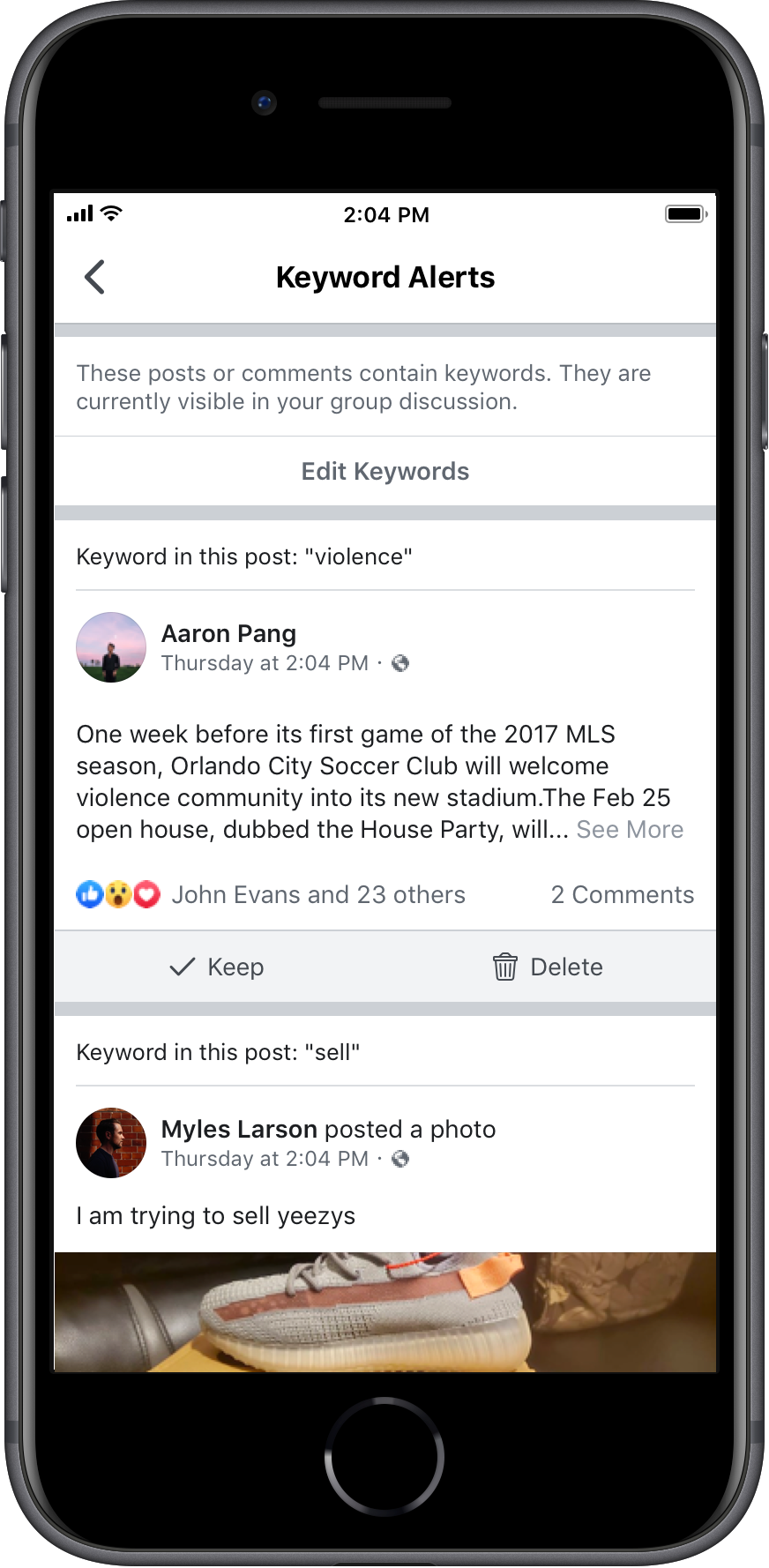Tap Myles Larson's name link
This screenshot has width=769, height=1568.
[x=239, y=1129]
